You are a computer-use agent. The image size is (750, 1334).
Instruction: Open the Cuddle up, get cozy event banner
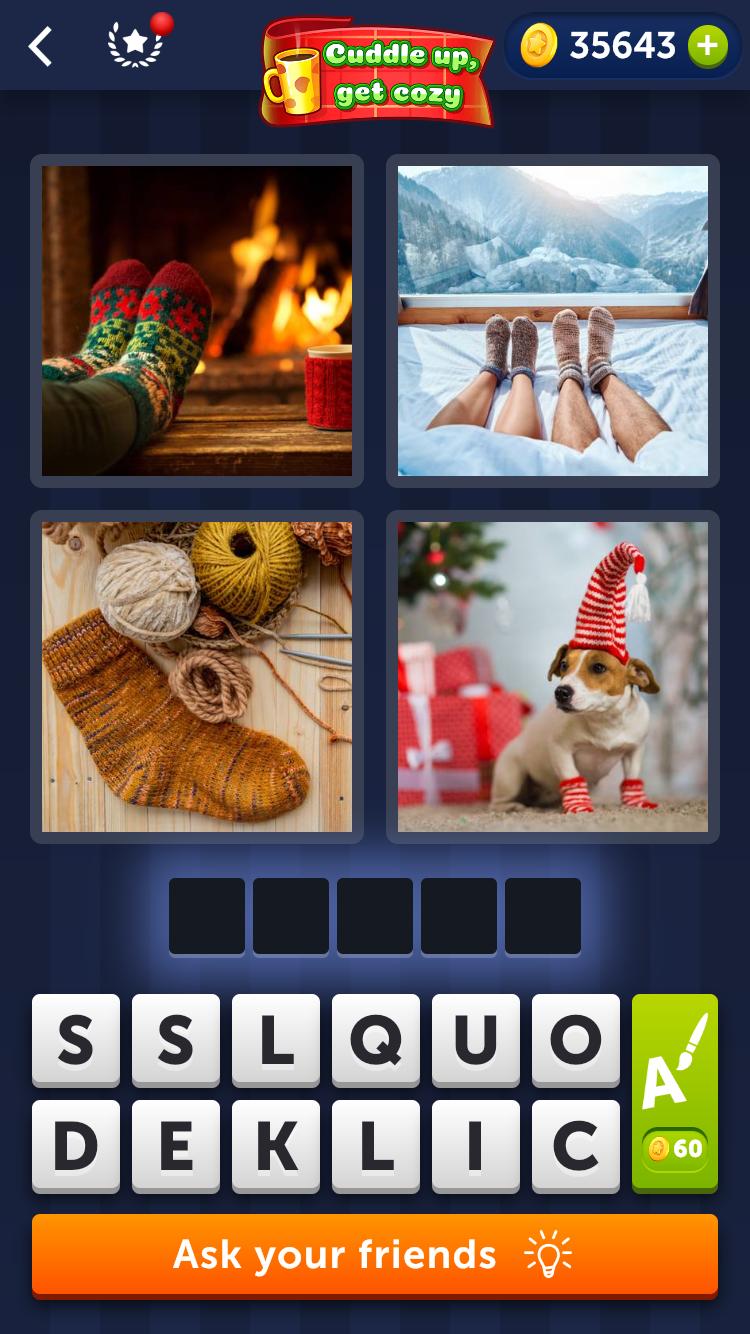tap(378, 73)
